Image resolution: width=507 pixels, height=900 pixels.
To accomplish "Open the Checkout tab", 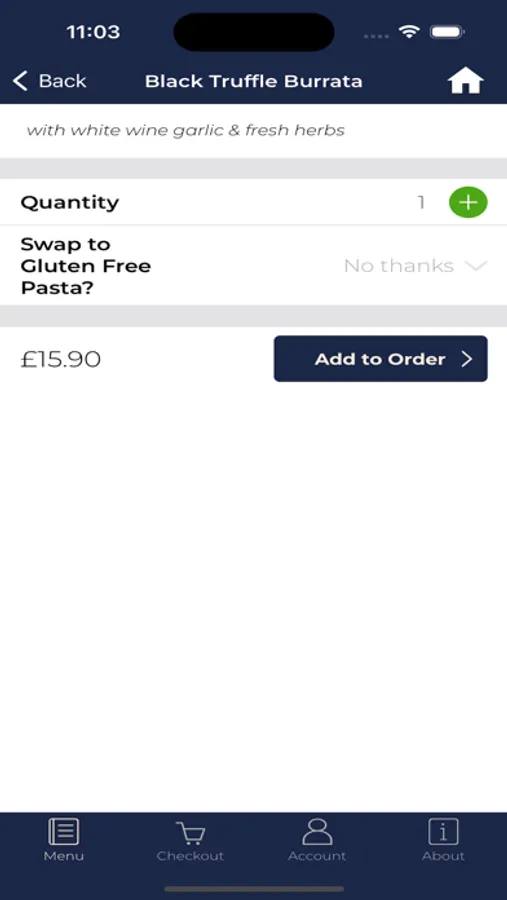I will point(190,840).
